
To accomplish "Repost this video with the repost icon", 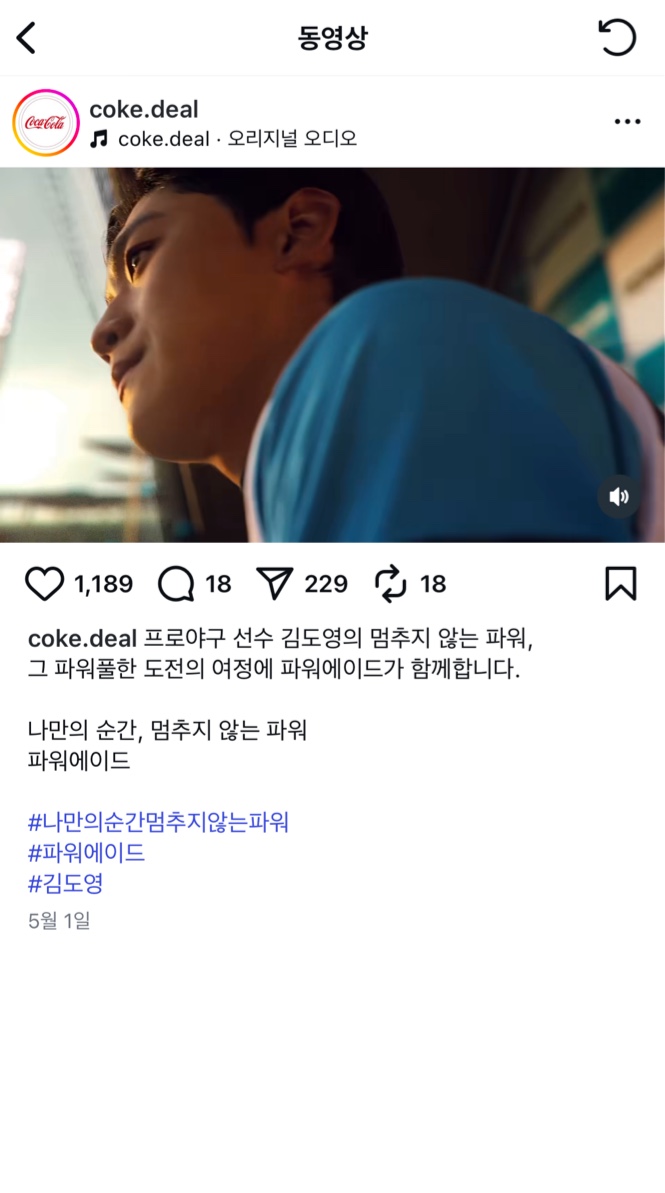I will [x=389, y=584].
